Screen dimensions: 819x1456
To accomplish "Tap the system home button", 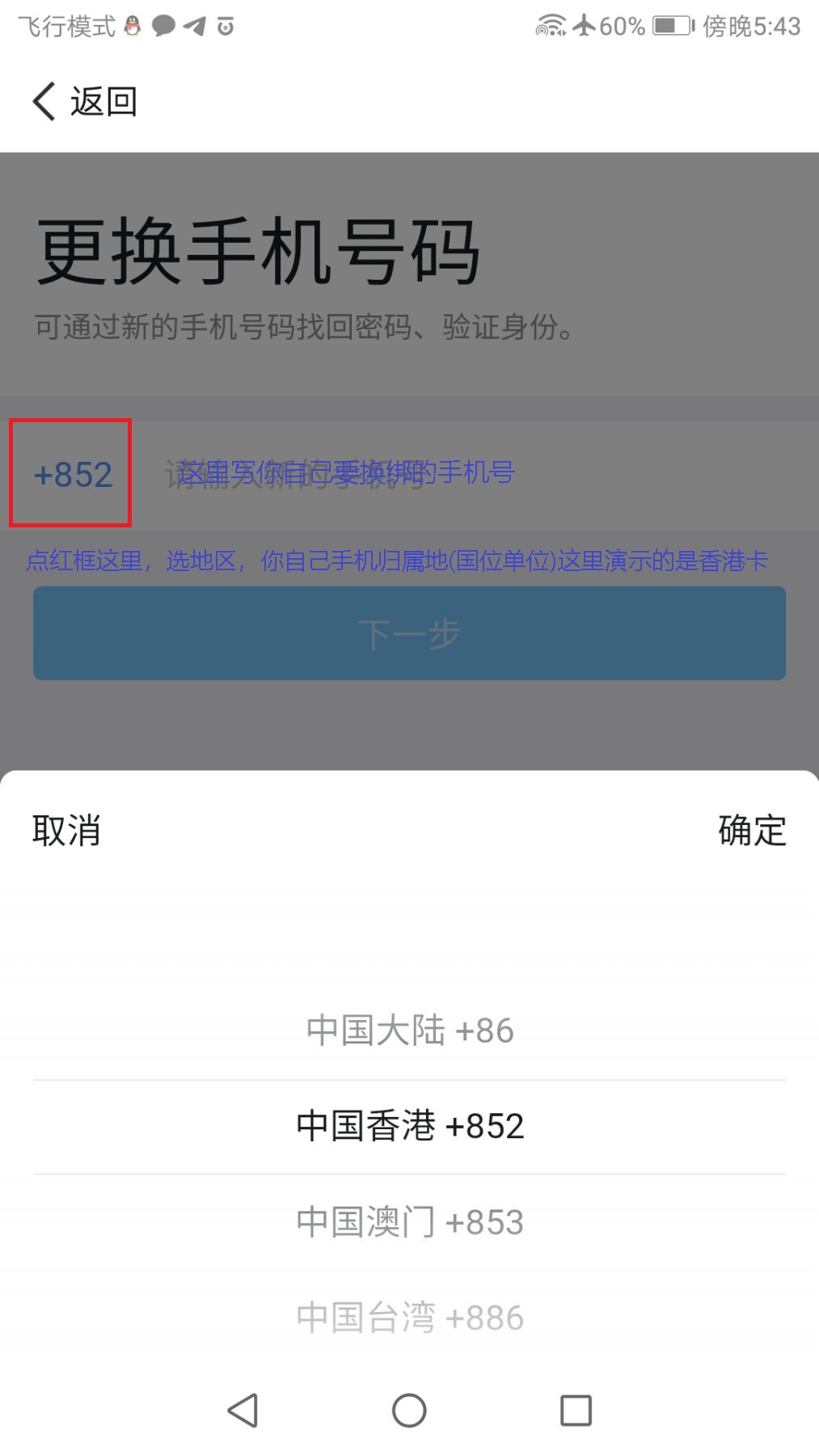I will tap(409, 1411).
